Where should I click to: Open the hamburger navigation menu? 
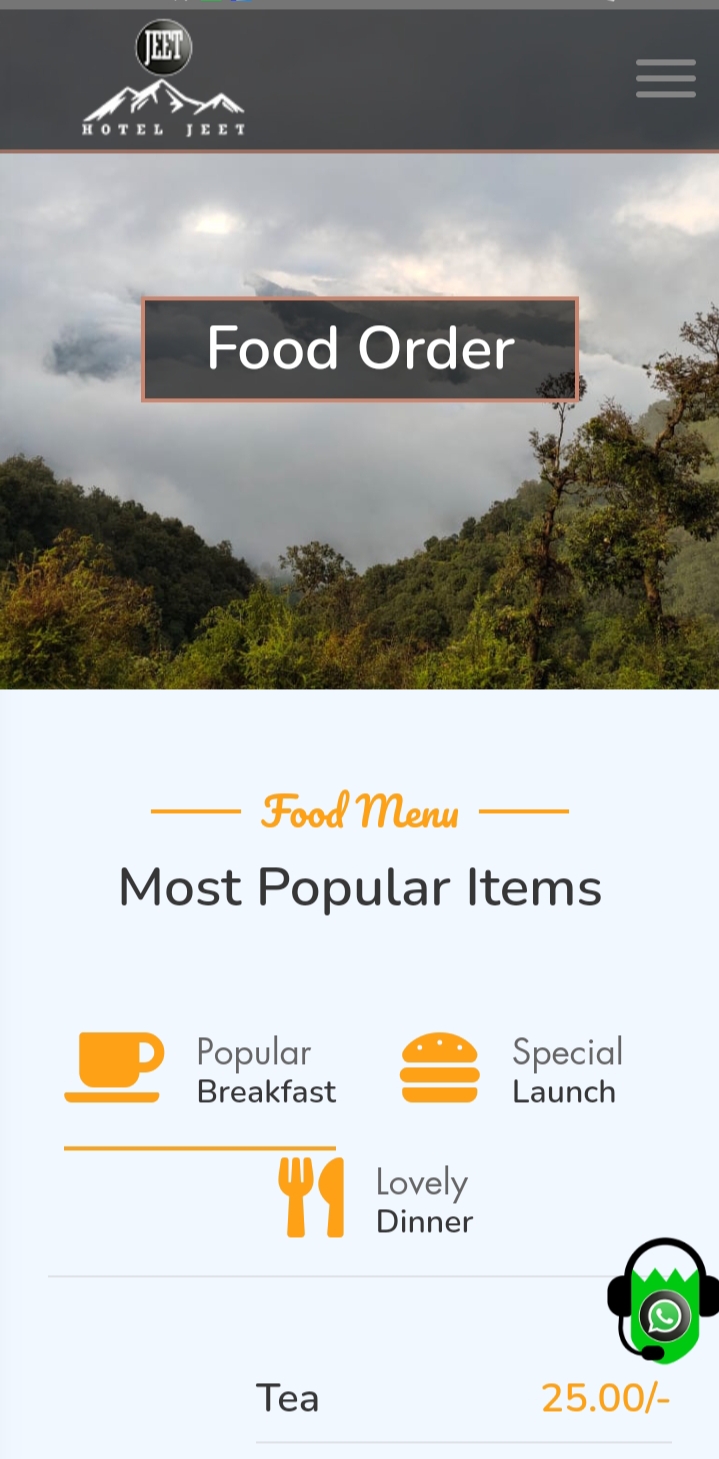click(665, 79)
